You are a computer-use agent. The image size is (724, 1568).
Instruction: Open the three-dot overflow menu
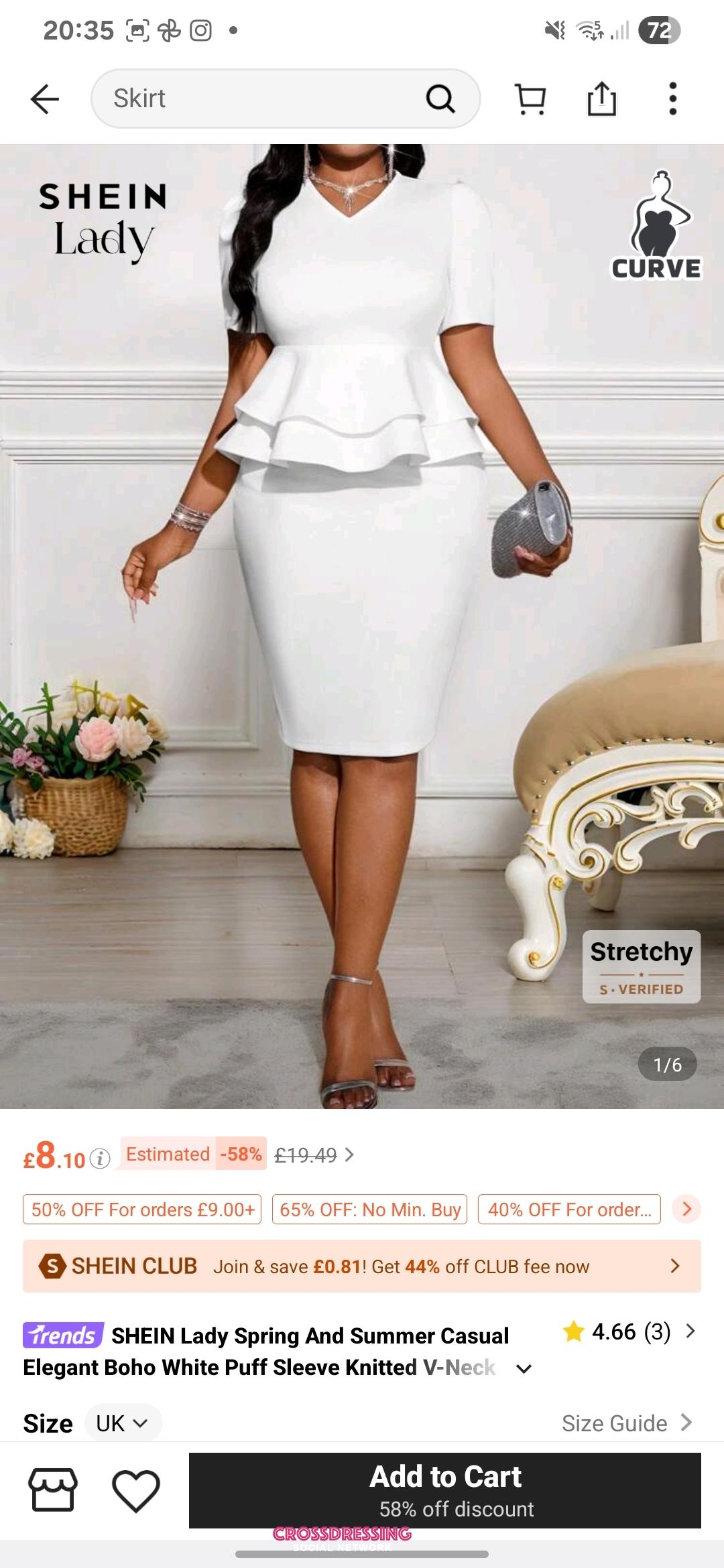click(672, 99)
